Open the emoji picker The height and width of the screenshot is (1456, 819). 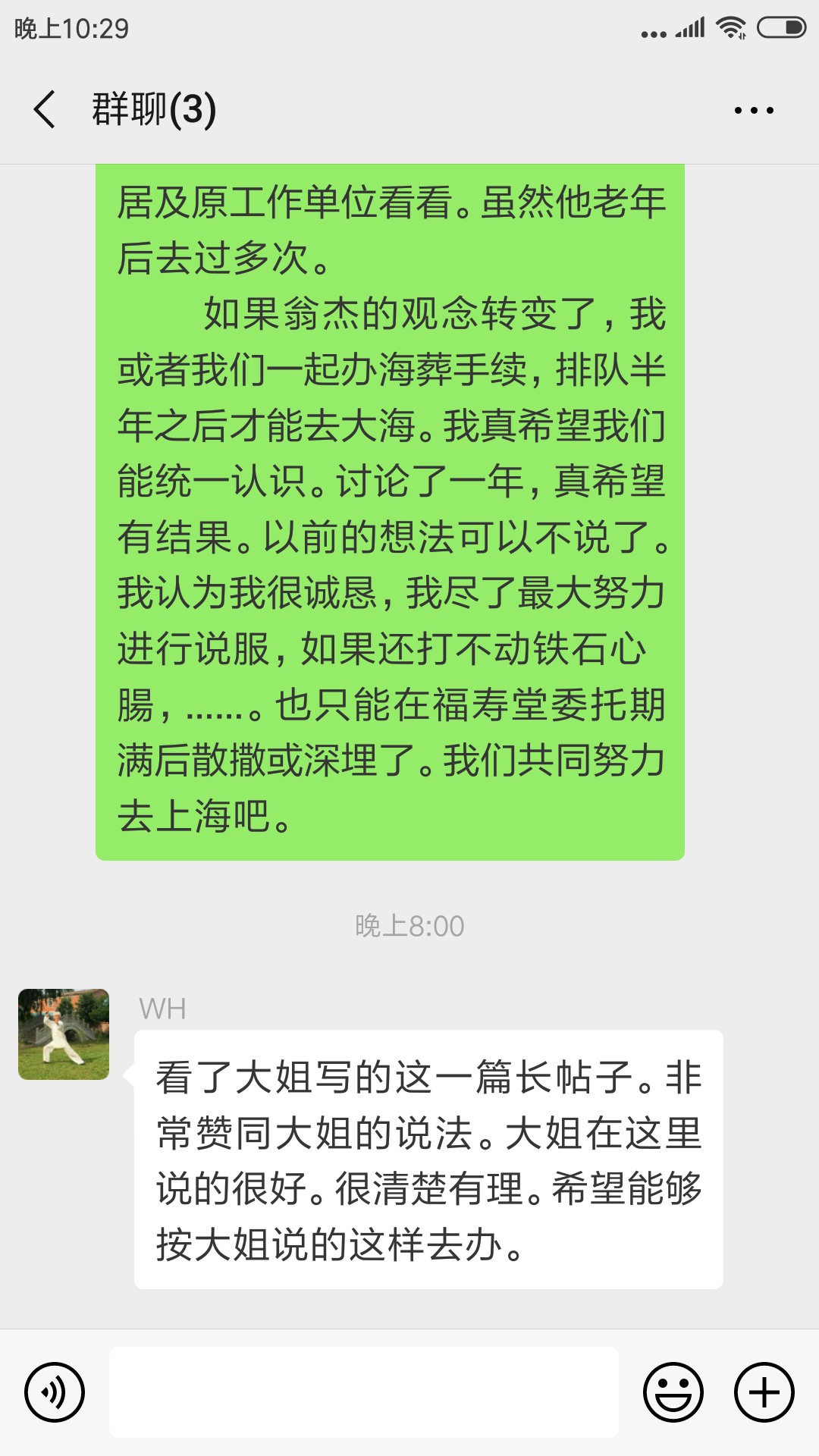(x=673, y=1392)
